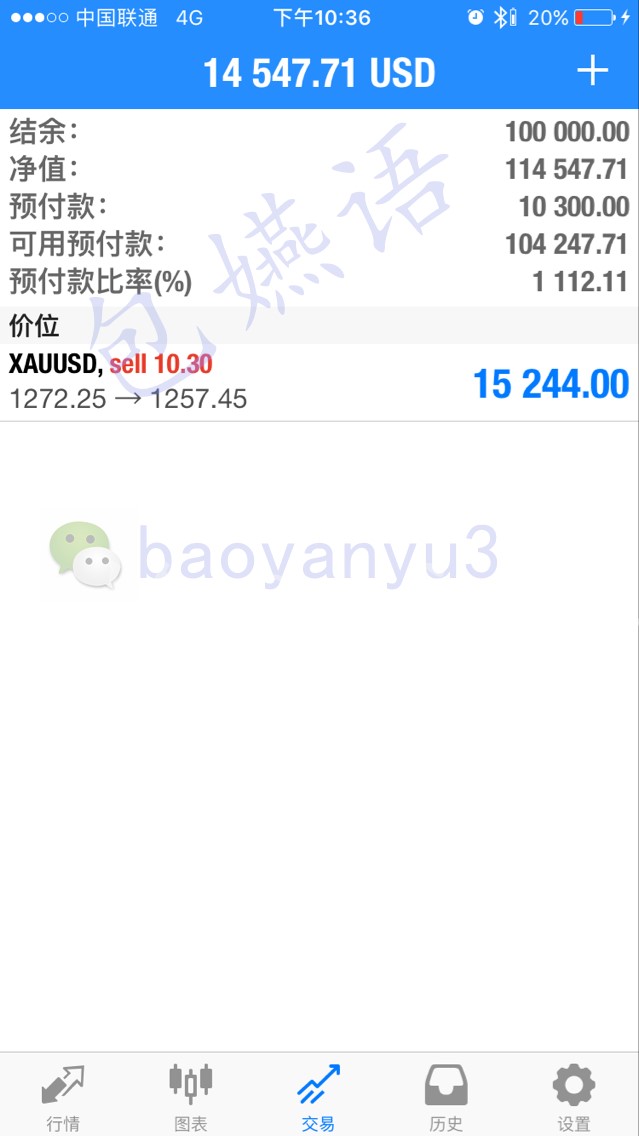The image size is (639, 1136).
Task: Switch to the 行情 quotes tab
Action: 63,1097
